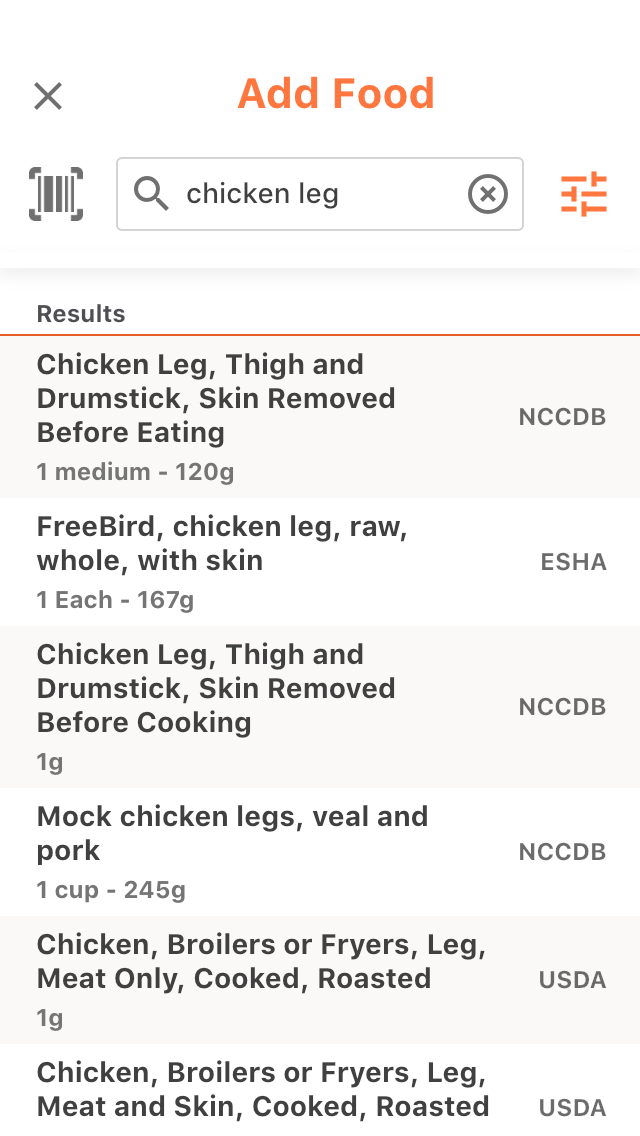Select Chicken Leg Skin Removed Before Eating
The width and height of the screenshot is (640, 1136).
[320, 417]
